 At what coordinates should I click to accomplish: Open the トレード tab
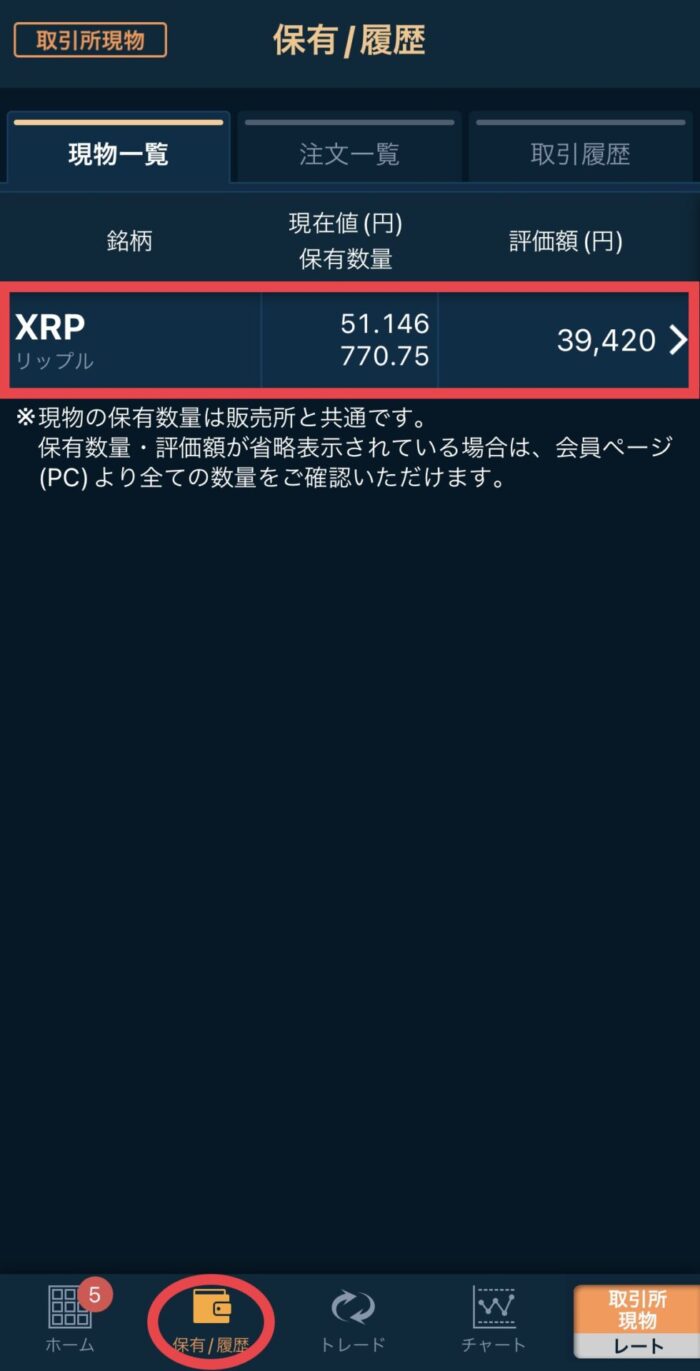[x=353, y=1320]
